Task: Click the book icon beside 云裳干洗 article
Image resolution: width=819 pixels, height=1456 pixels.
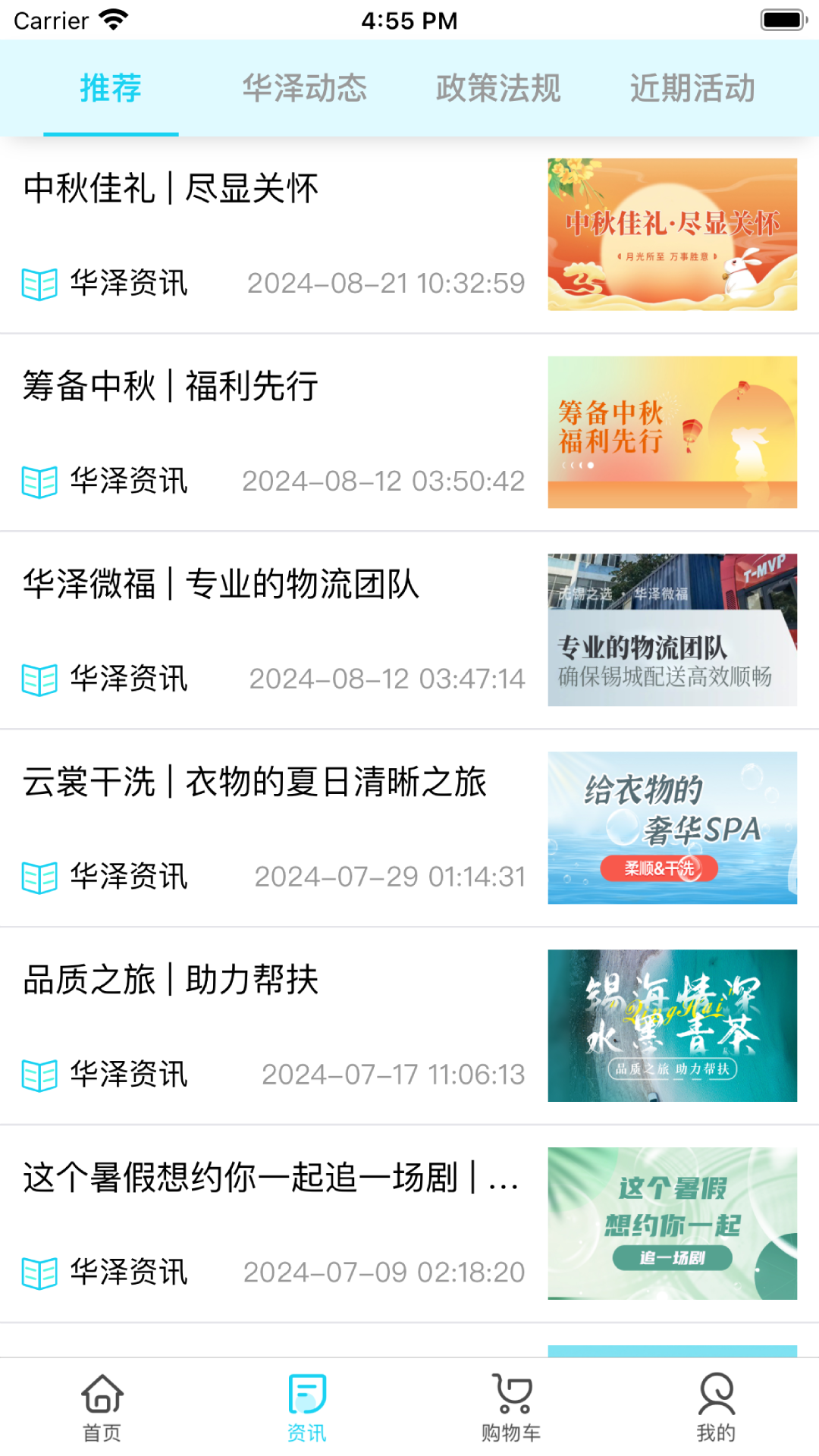Action: [x=39, y=877]
